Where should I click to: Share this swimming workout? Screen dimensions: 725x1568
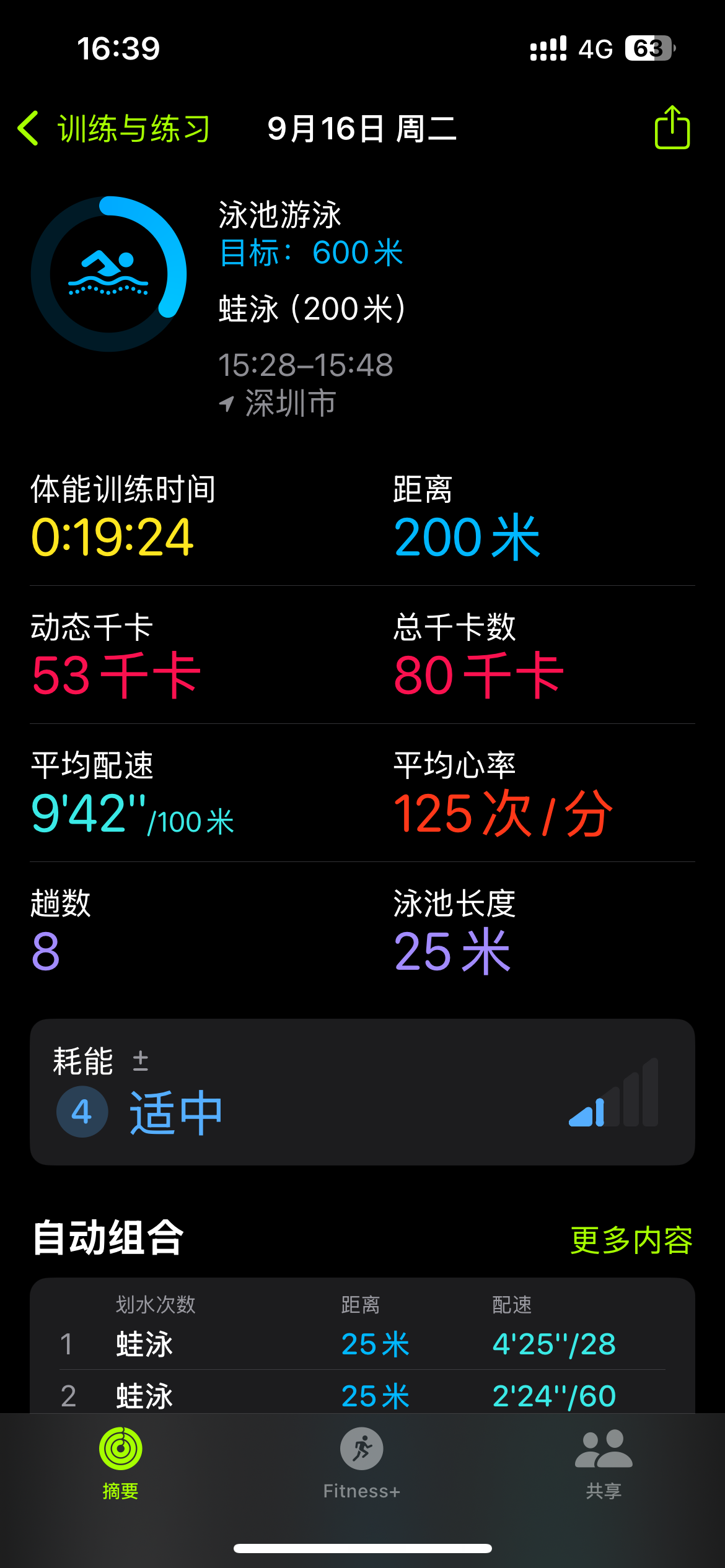click(x=672, y=127)
